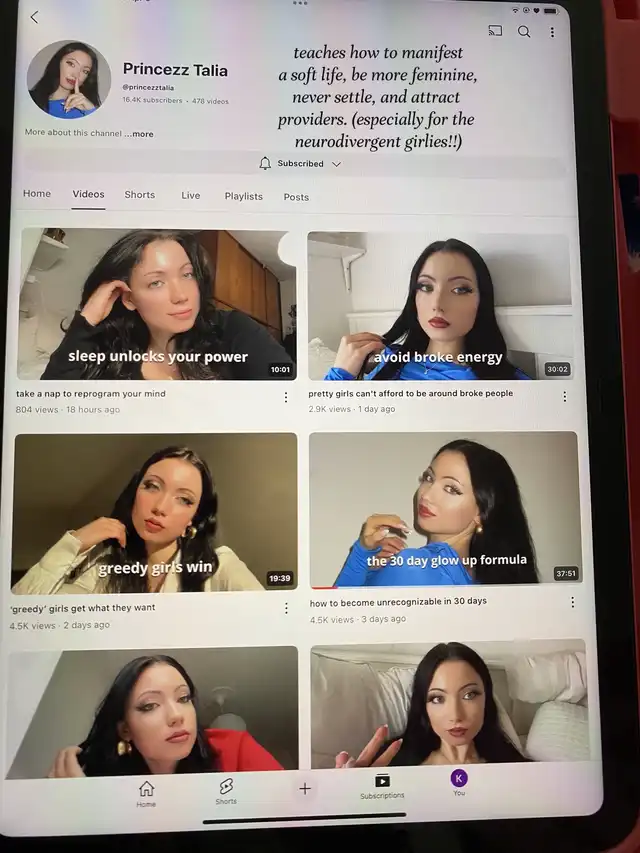Play the "avoid broke energy" video
Image resolution: width=640 pixels, height=853 pixels.
click(440, 306)
